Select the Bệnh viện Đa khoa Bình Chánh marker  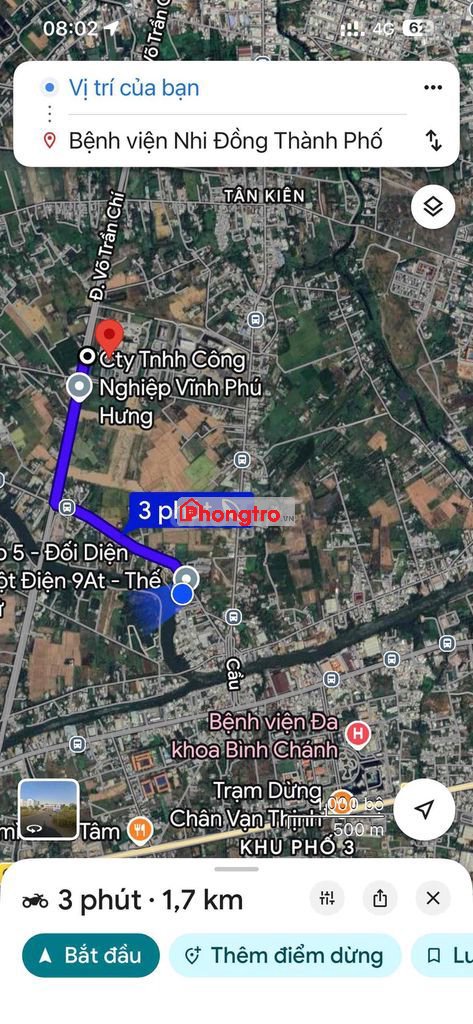pyautogui.click(x=357, y=734)
